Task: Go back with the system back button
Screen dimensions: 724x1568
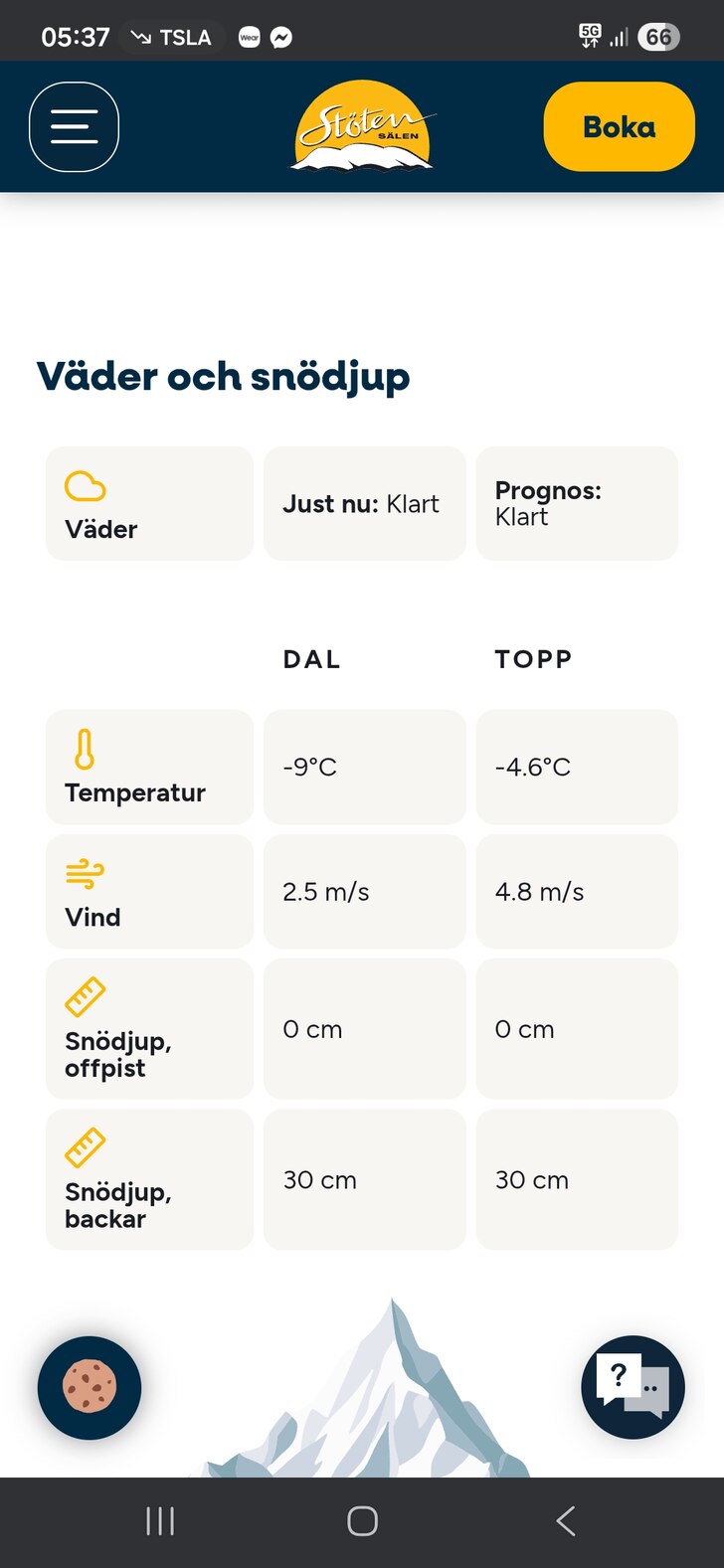Action: point(565,1521)
